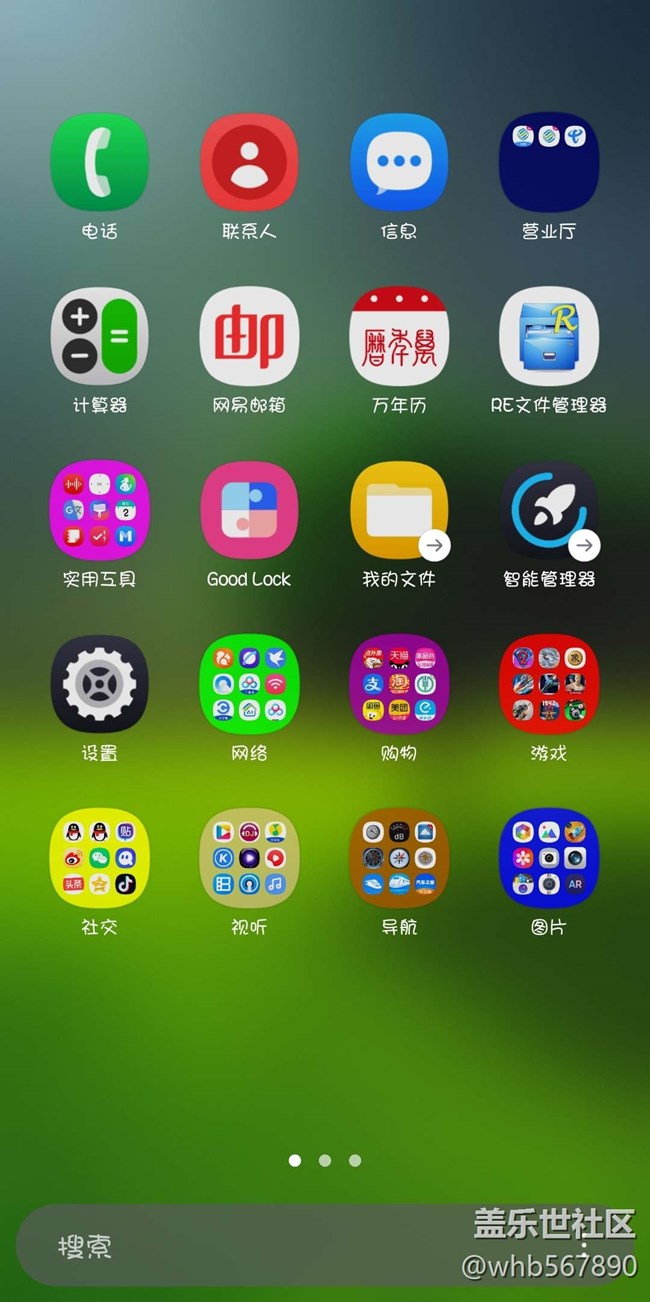This screenshot has width=650, height=1302.
Task: Open the 信息 messages app
Action: (x=399, y=162)
